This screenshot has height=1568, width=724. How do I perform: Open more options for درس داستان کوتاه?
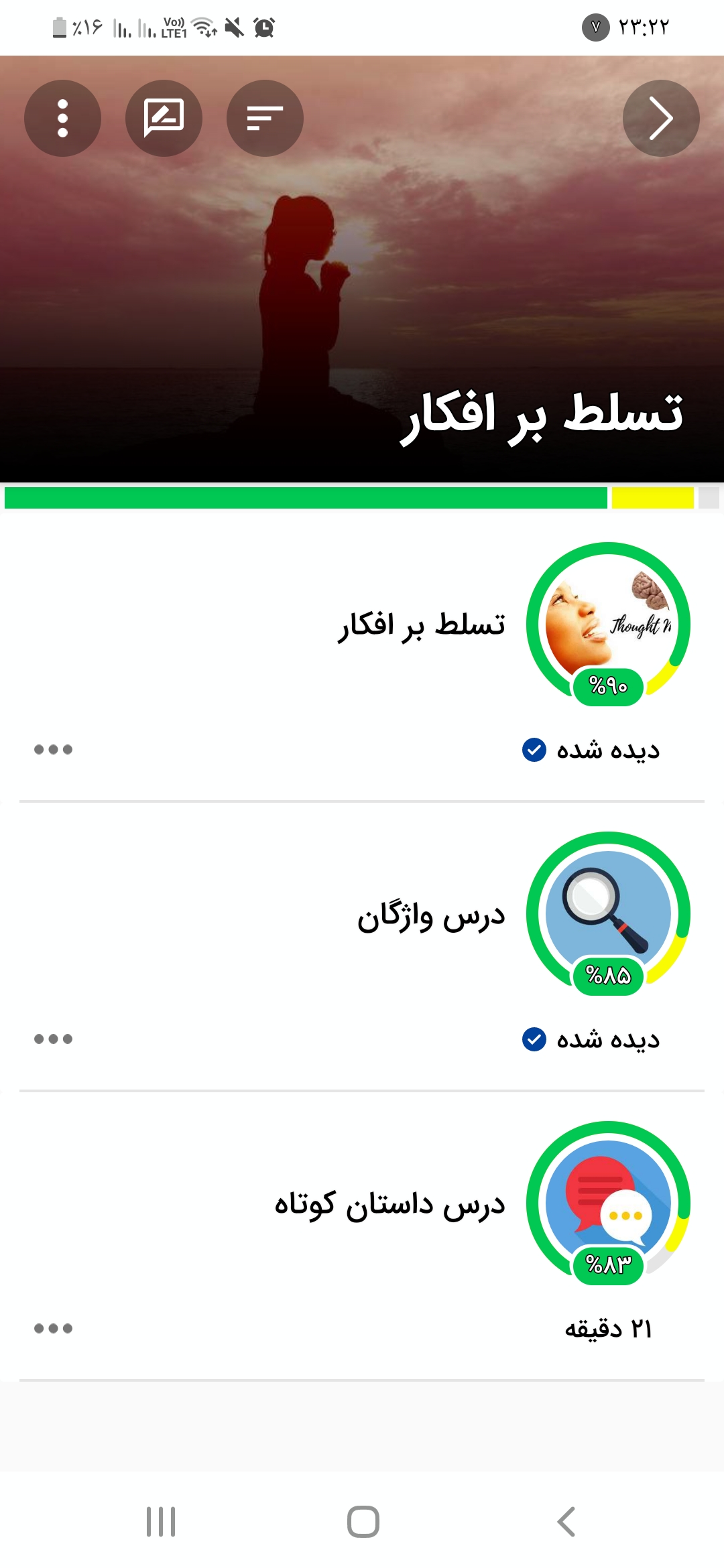coord(54,1328)
